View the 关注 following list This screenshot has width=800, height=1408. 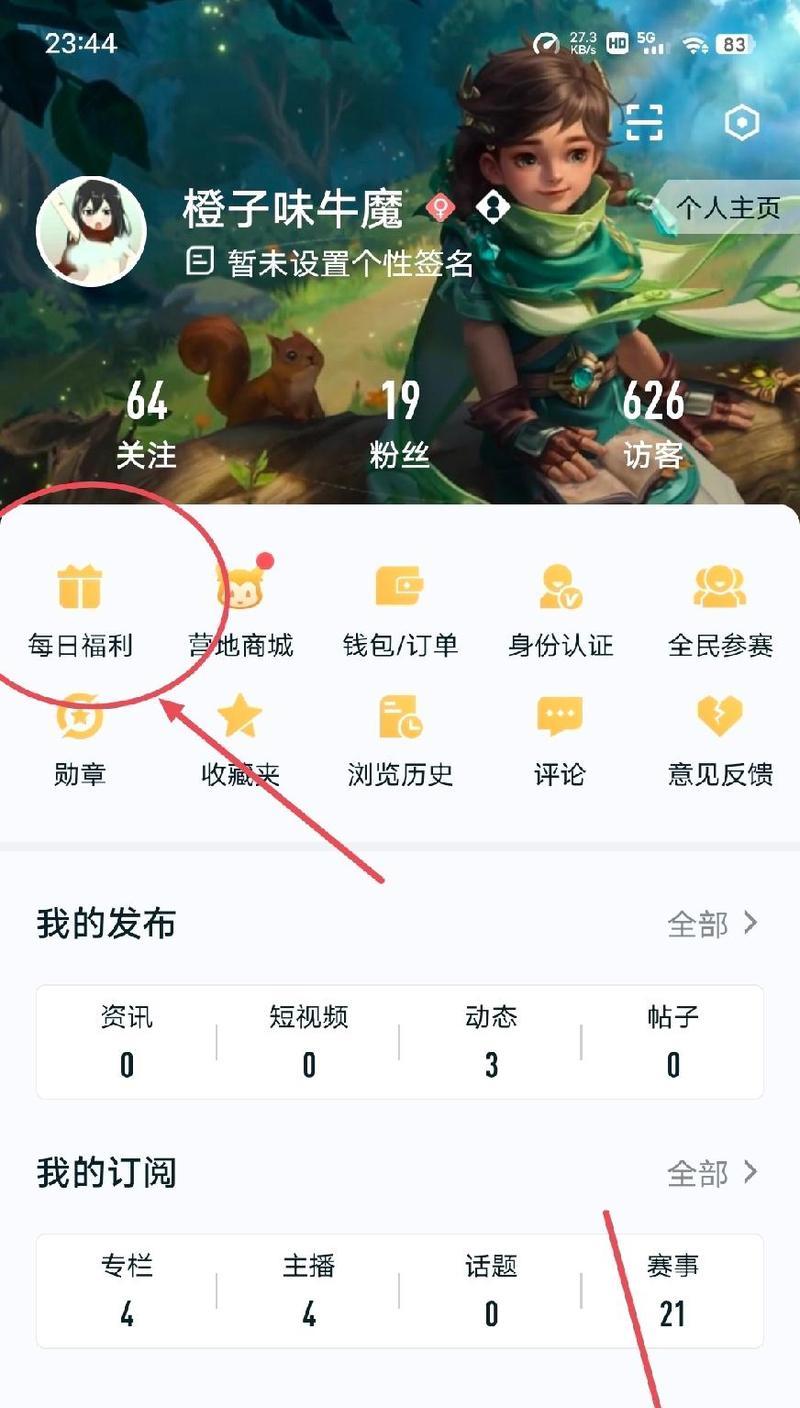click(x=146, y=425)
